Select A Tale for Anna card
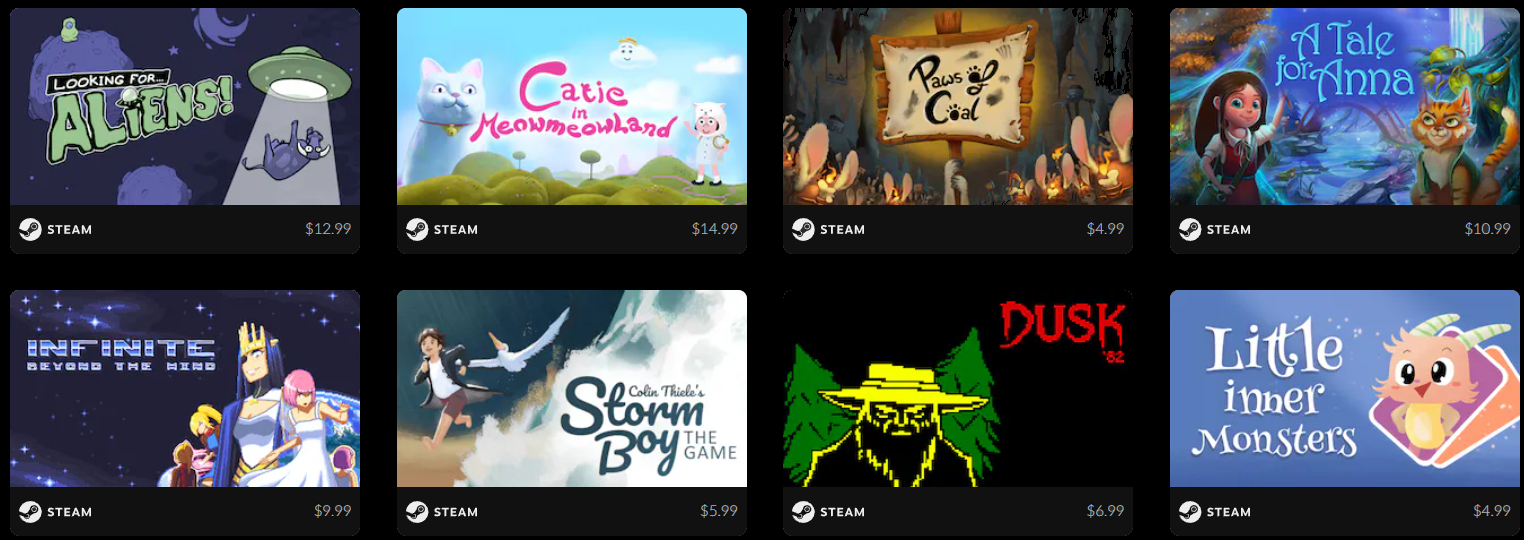The image size is (1524, 540). coord(1344,107)
